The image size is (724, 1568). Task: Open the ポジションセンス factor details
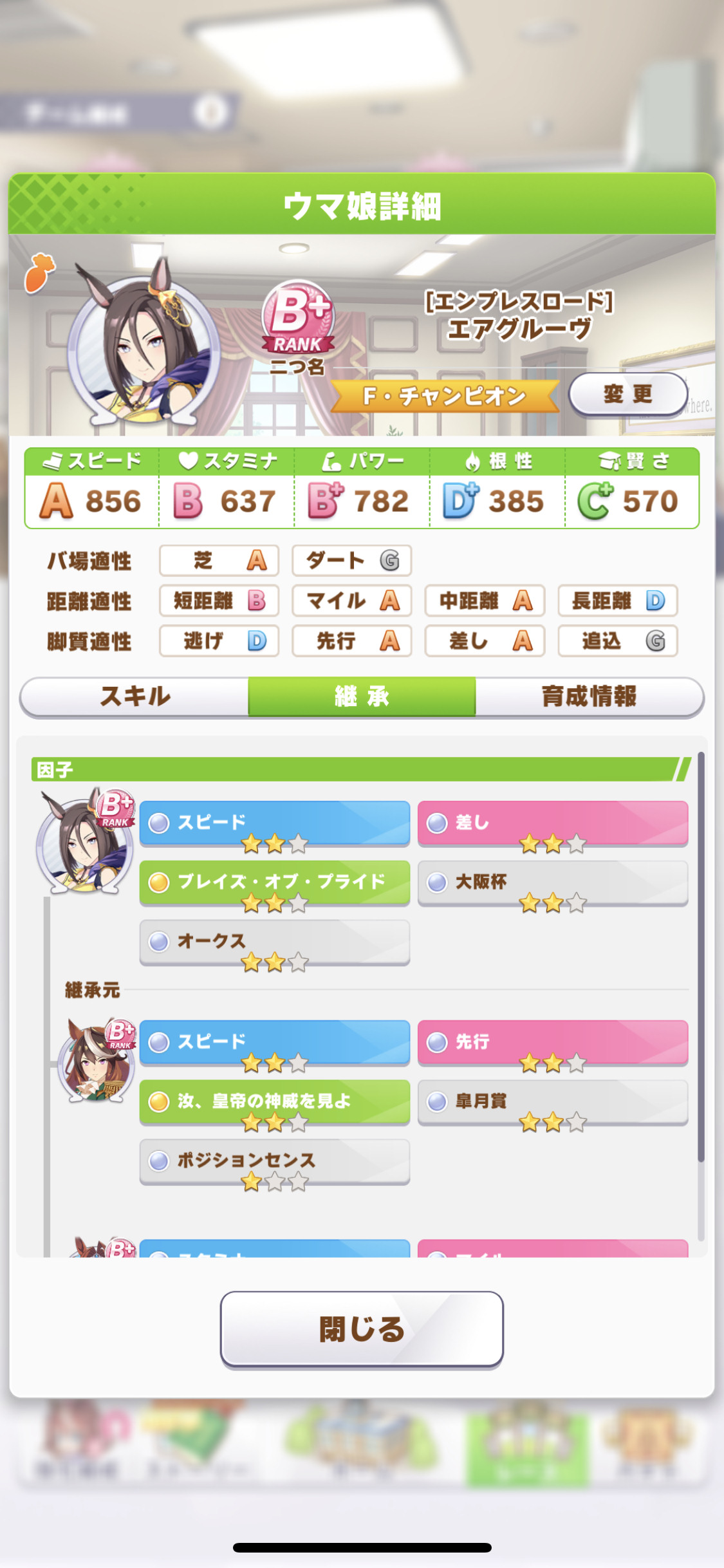[x=275, y=1161]
